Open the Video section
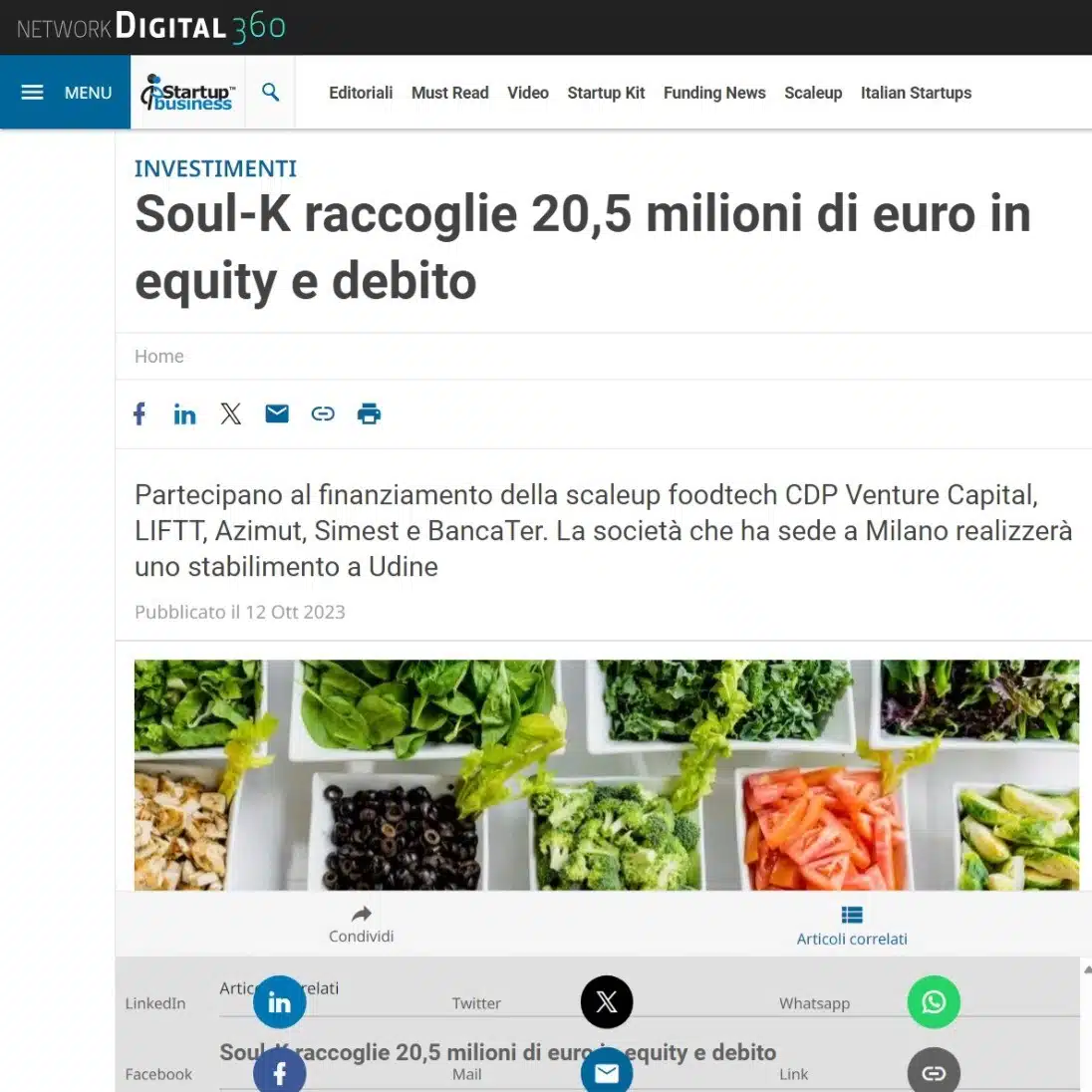 528,93
